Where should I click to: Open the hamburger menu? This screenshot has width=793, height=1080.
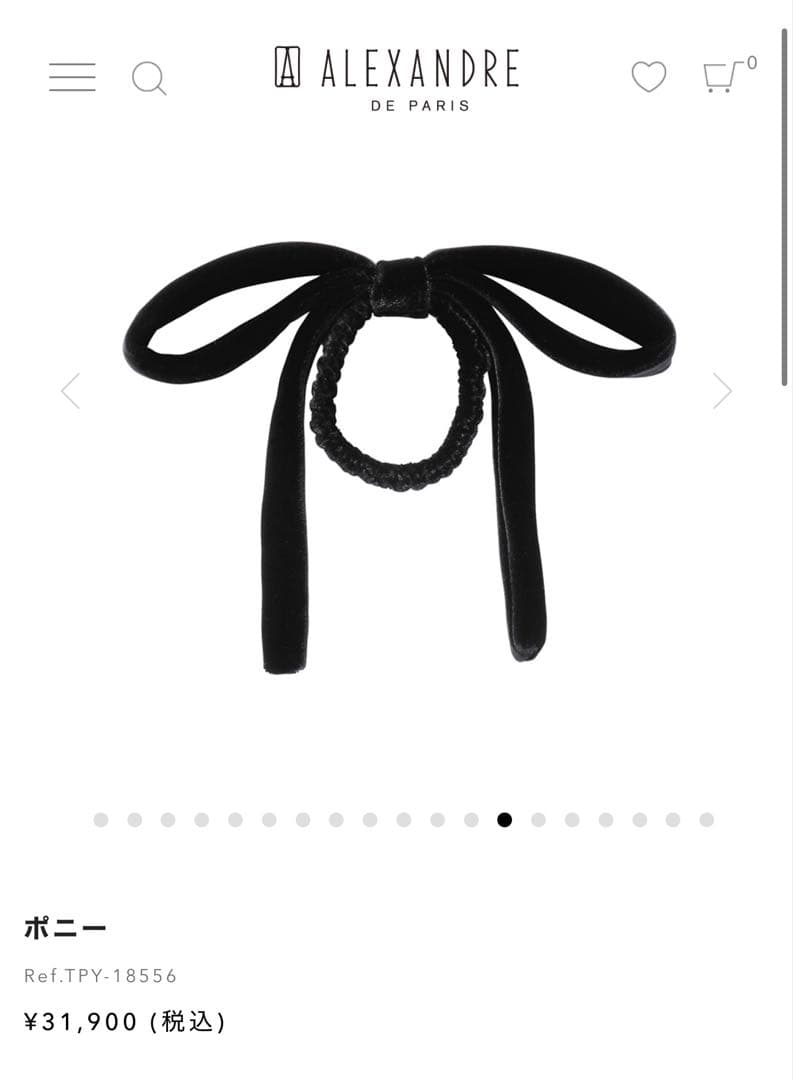pyautogui.click(x=72, y=77)
